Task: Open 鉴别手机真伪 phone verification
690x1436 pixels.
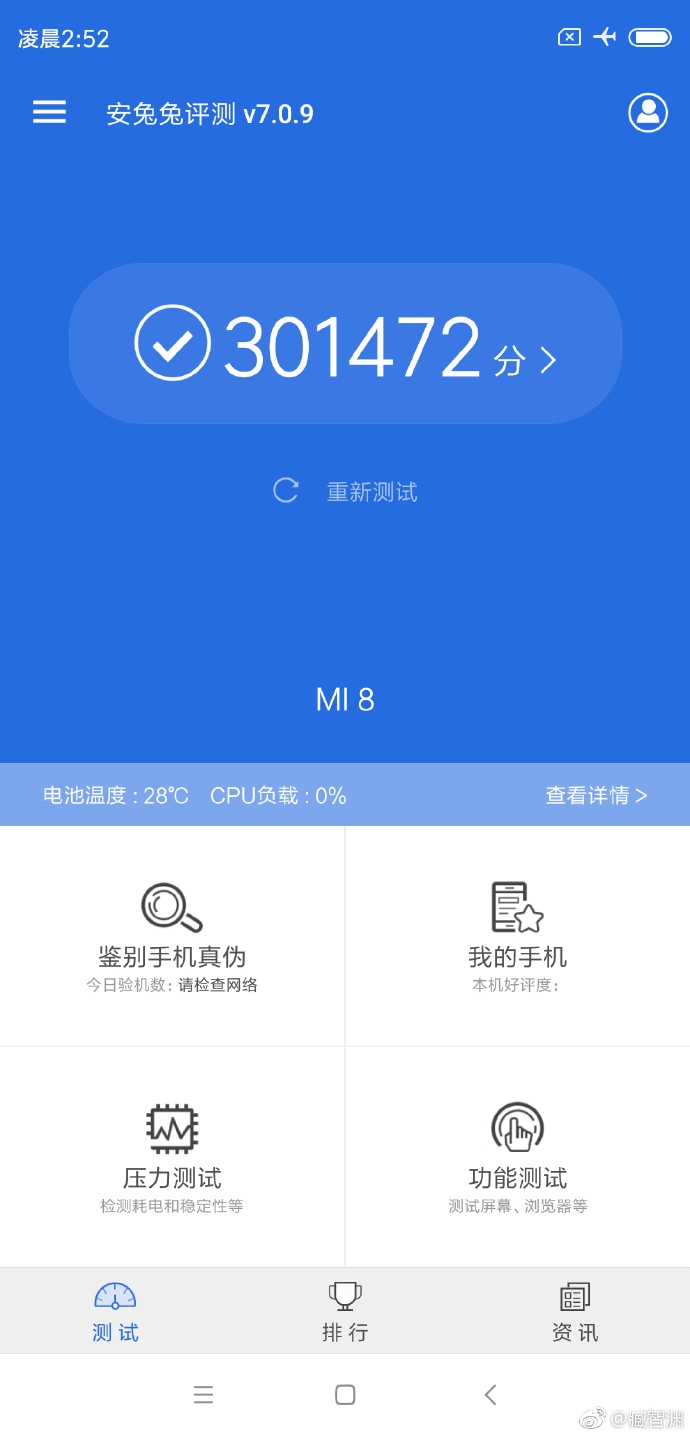Action: [172, 935]
